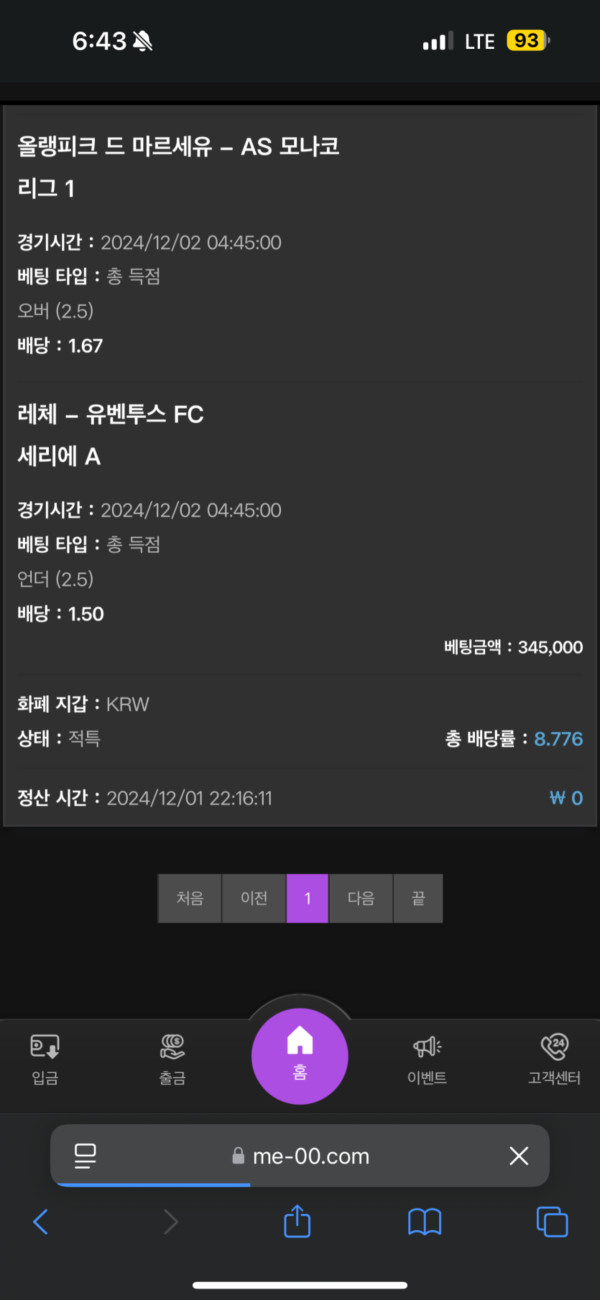
Task: Stop loading with the X button
Action: [x=518, y=1157]
